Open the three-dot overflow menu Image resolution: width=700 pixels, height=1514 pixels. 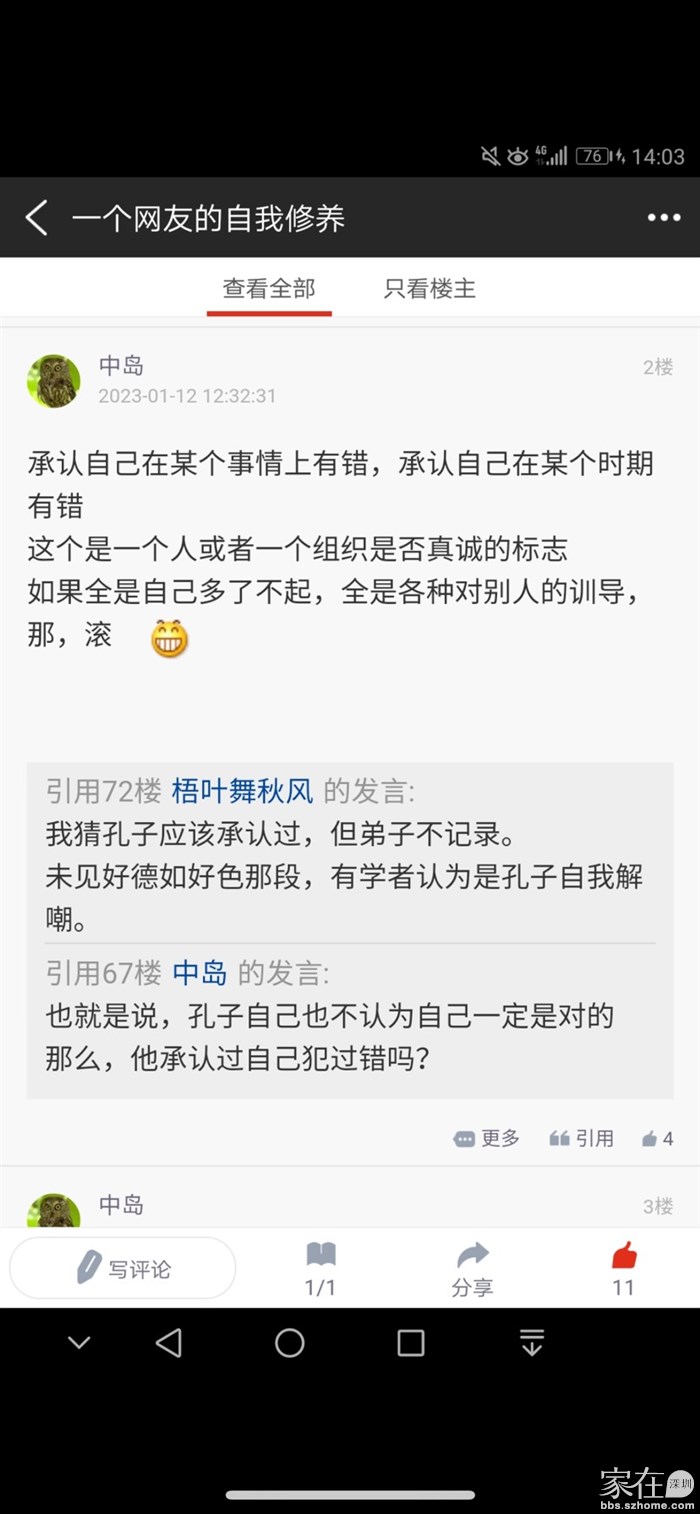(663, 218)
